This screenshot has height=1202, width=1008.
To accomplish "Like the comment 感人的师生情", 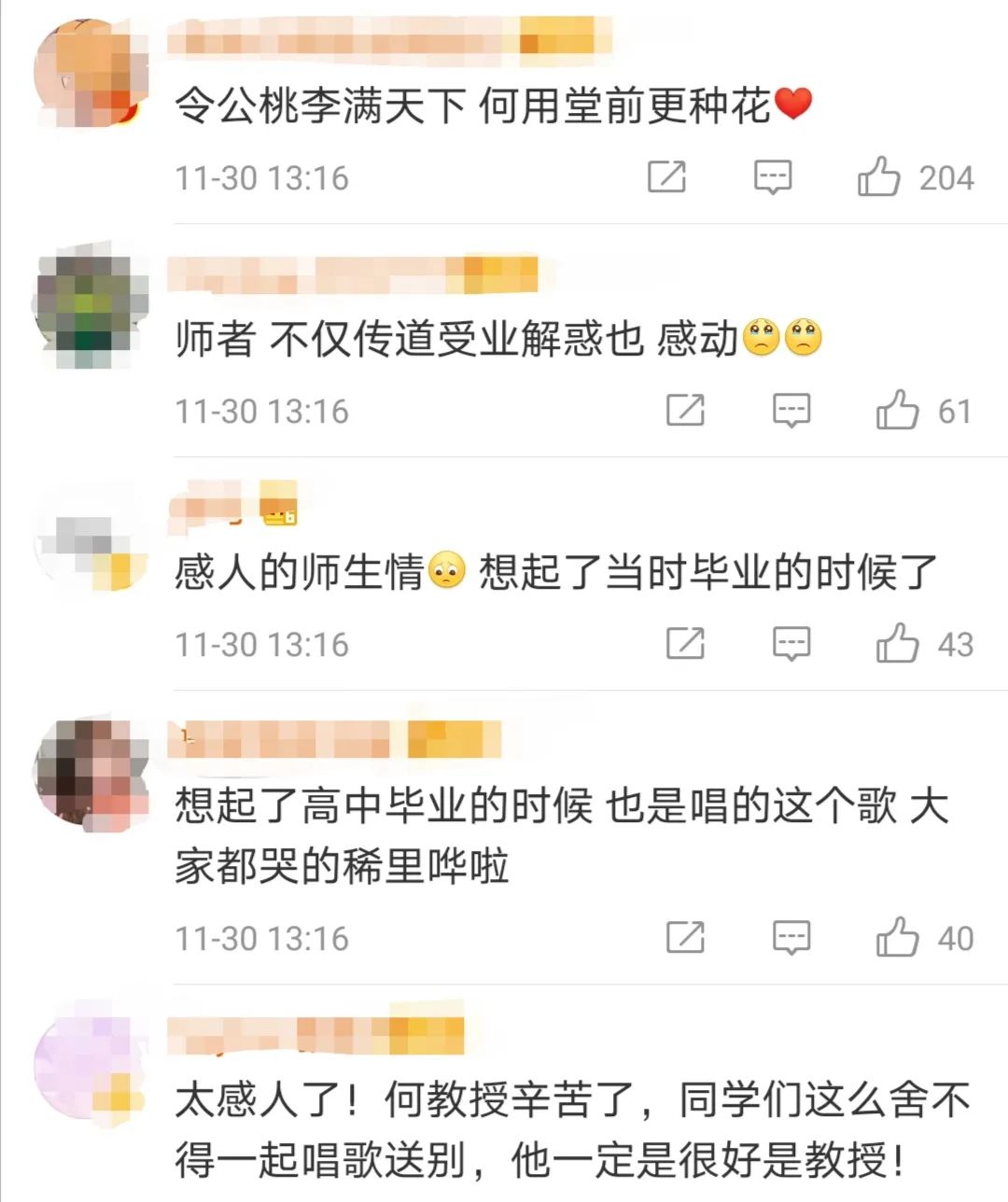I will coord(897,643).
